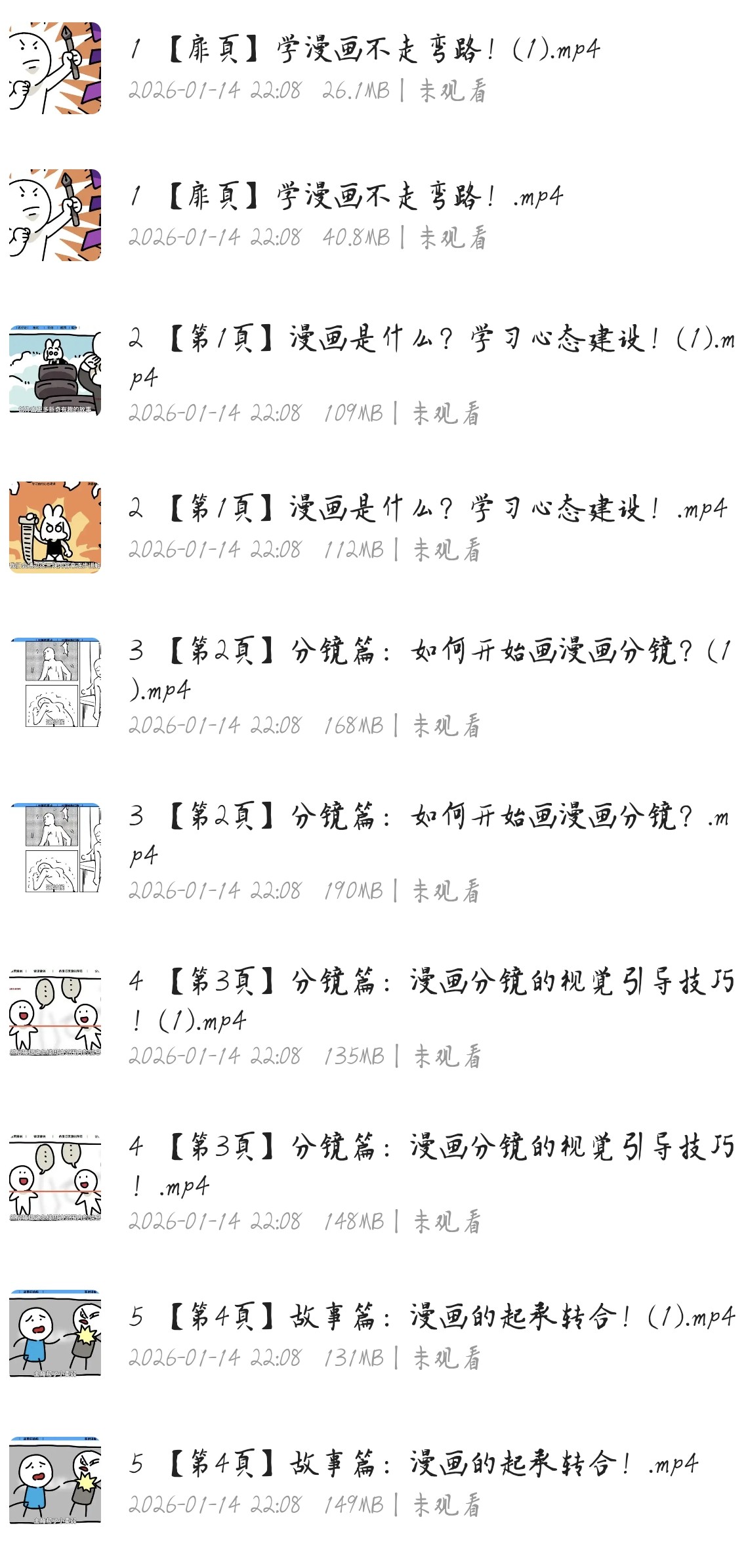The height and width of the screenshot is (1568, 748).
Task: View the 149MB 漫画的起承转合！.mp4 video
Action: point(413,1463)
